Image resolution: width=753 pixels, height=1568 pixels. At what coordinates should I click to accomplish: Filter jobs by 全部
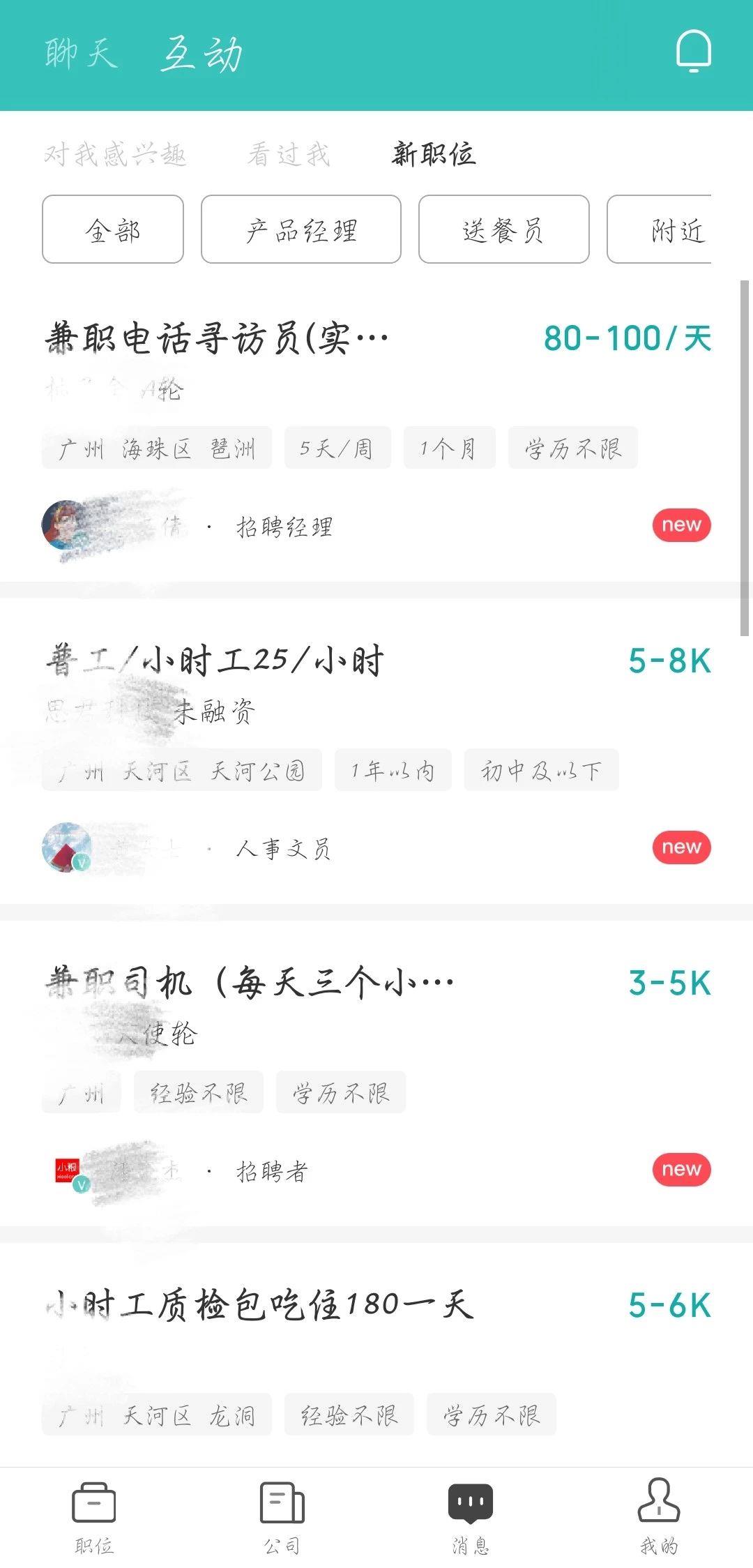113,229
